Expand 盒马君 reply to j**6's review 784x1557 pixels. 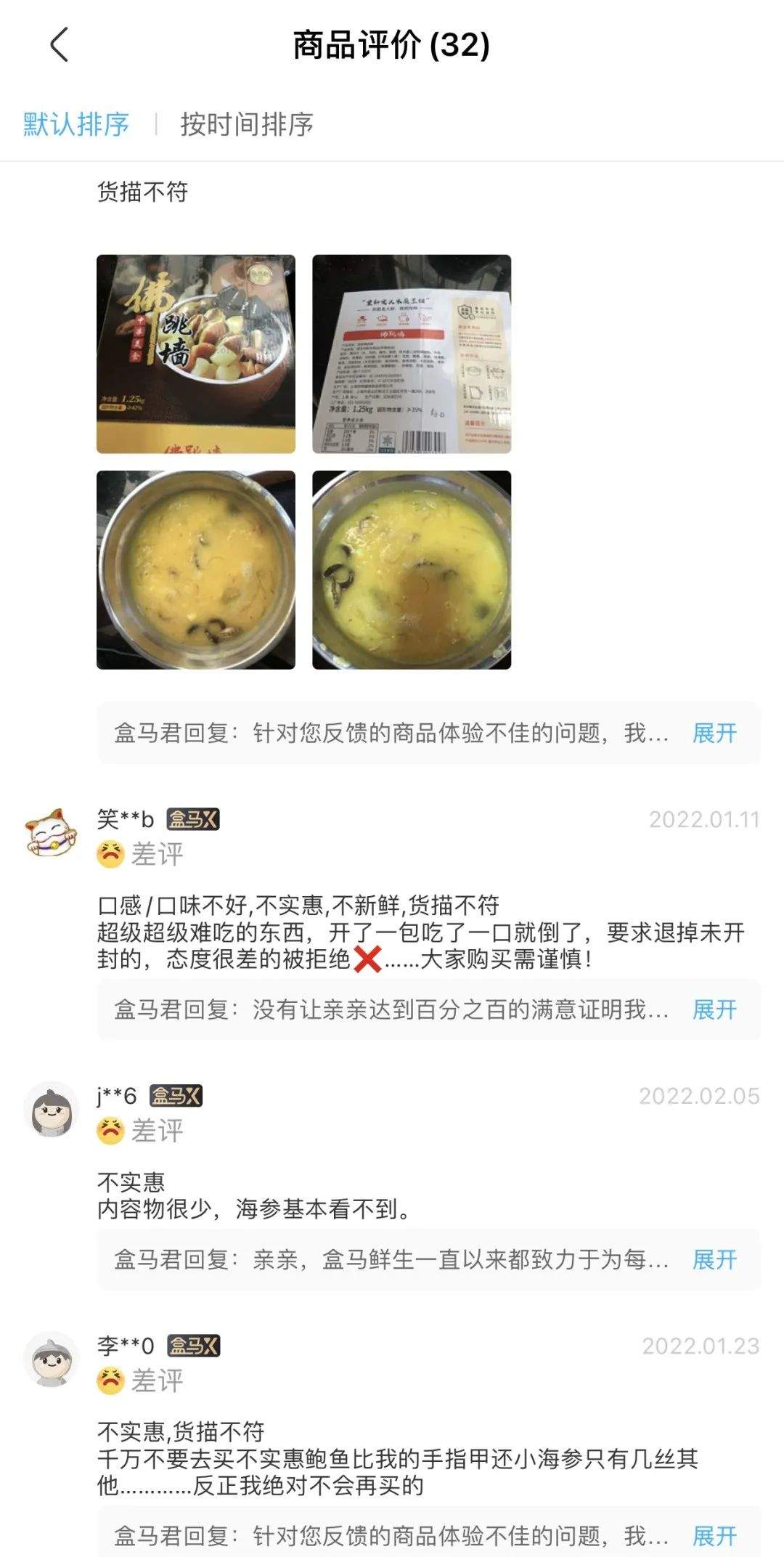click(714, 1259)
